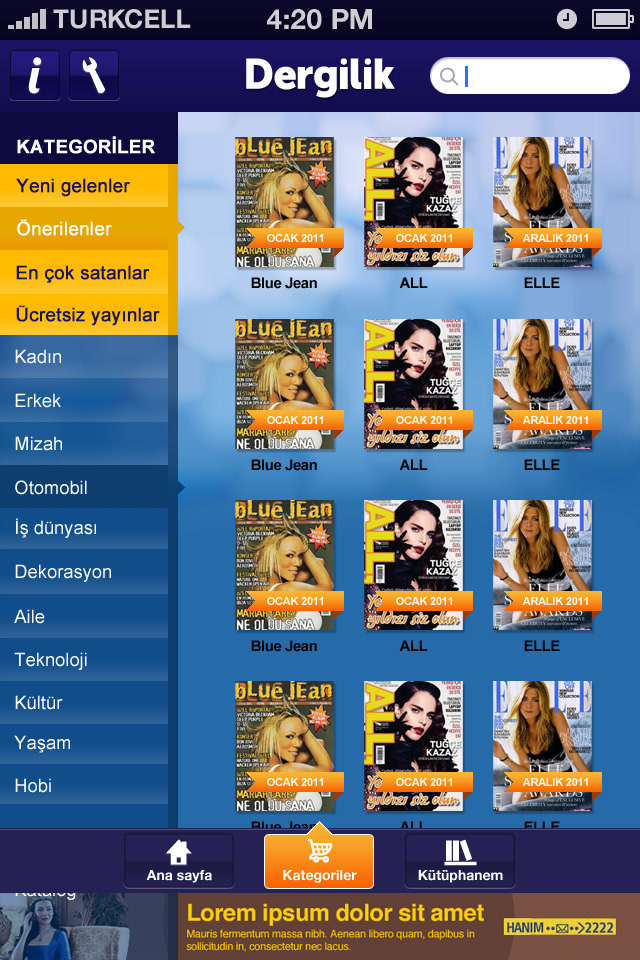Viewport: 640px width, 960px height.
Task: Choose the Kadın category
Action: tap(89, 357)
